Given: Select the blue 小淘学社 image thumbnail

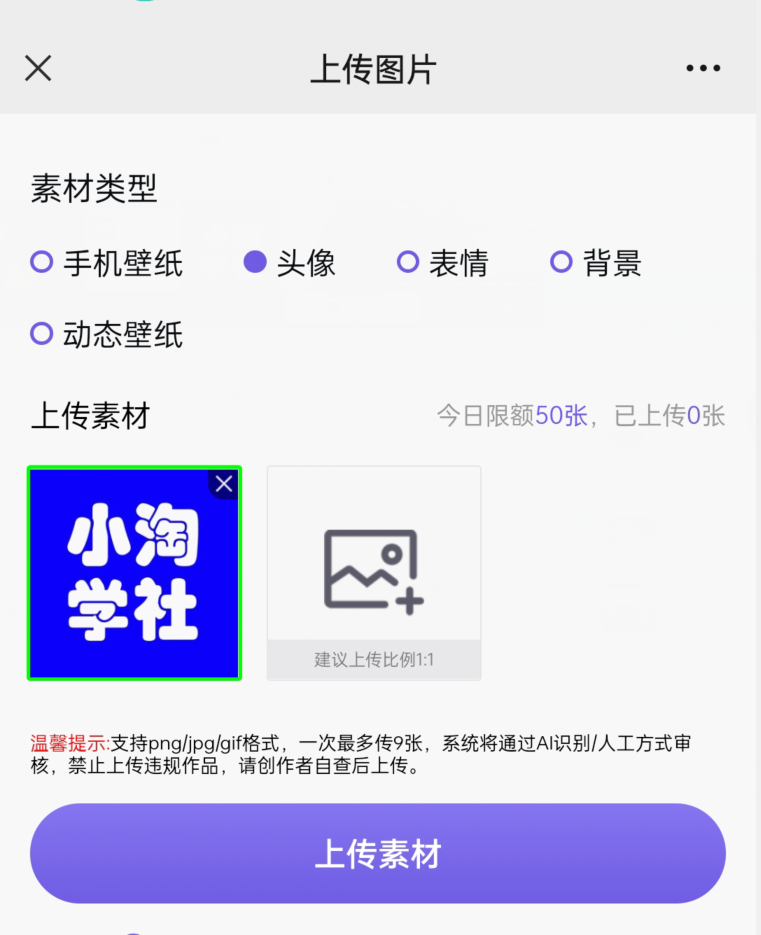Looking at the screenshot, I should [x=134, y=573].
